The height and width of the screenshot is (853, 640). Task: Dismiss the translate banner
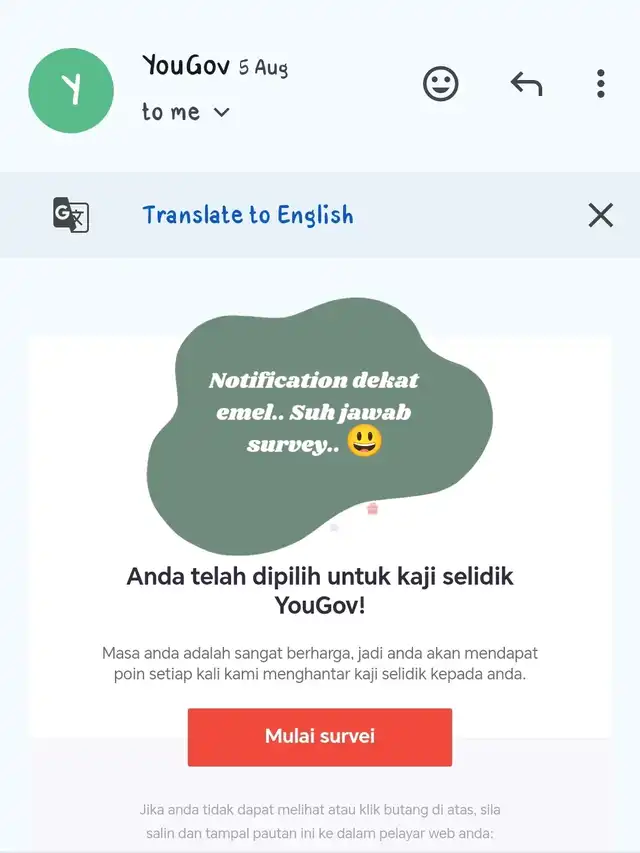coord(600,215)
